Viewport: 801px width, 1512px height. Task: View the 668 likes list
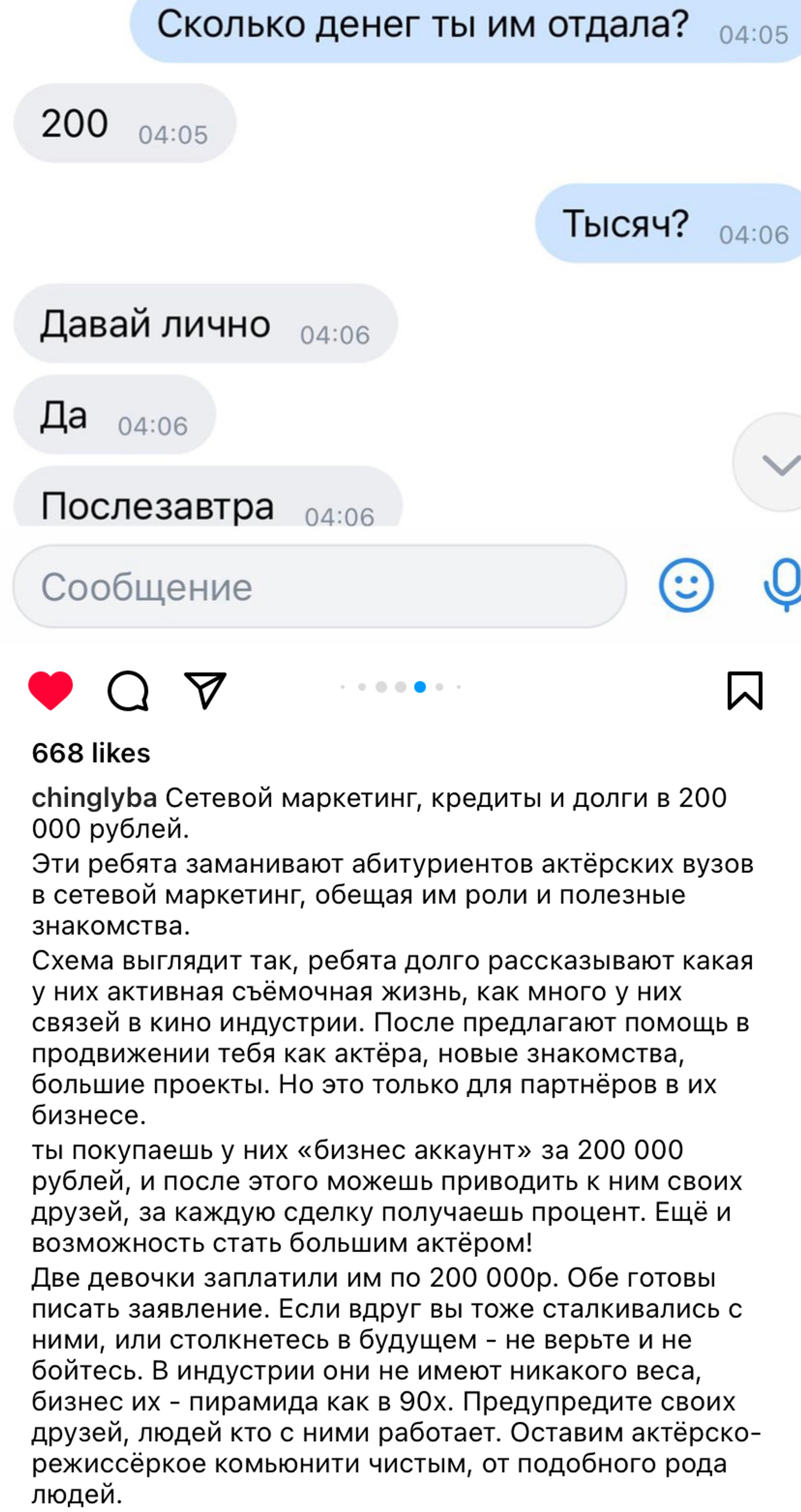tap(91, 752)
